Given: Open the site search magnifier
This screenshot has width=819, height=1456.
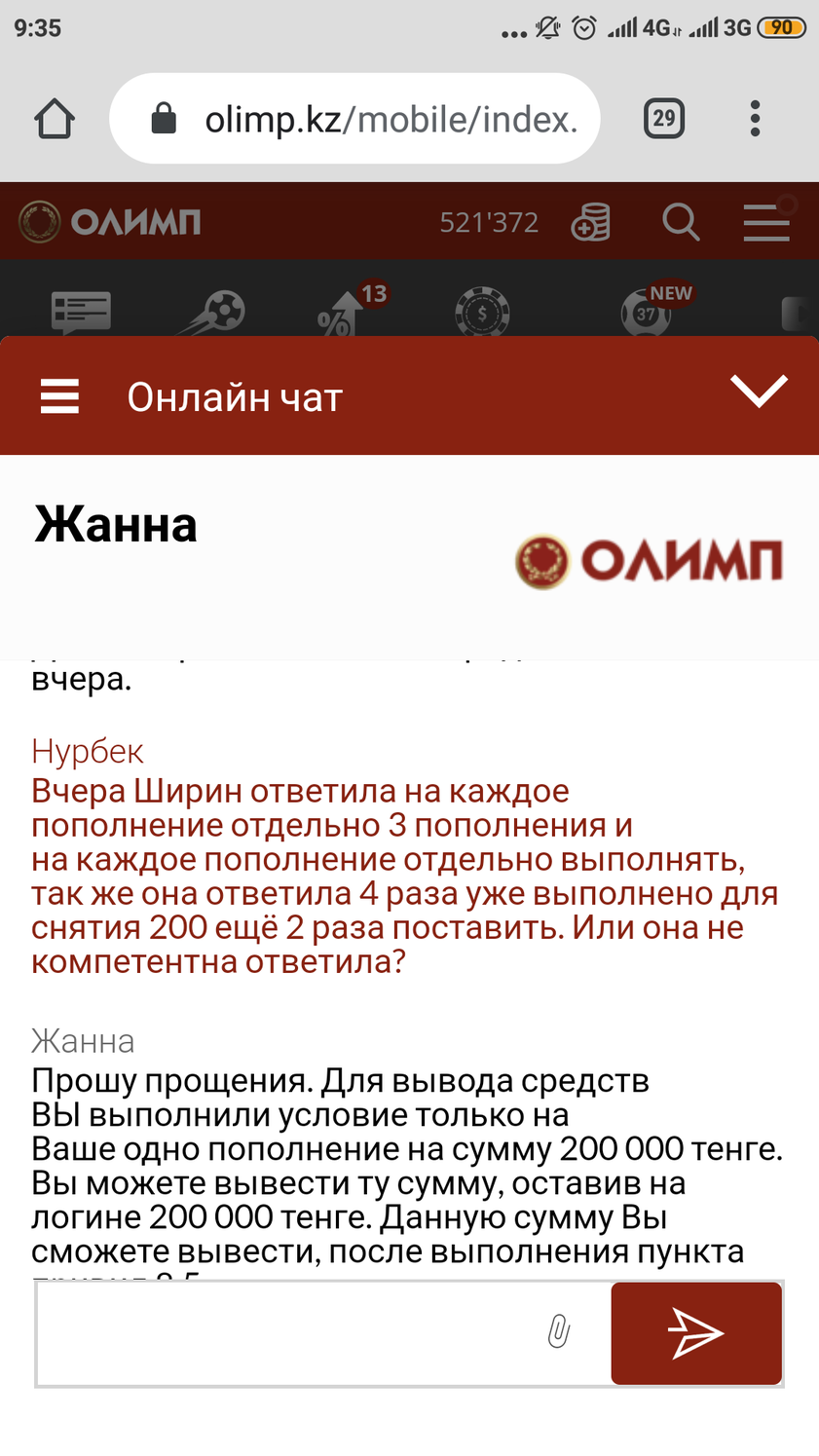Looking at the screenshot, I should [681, 222].
